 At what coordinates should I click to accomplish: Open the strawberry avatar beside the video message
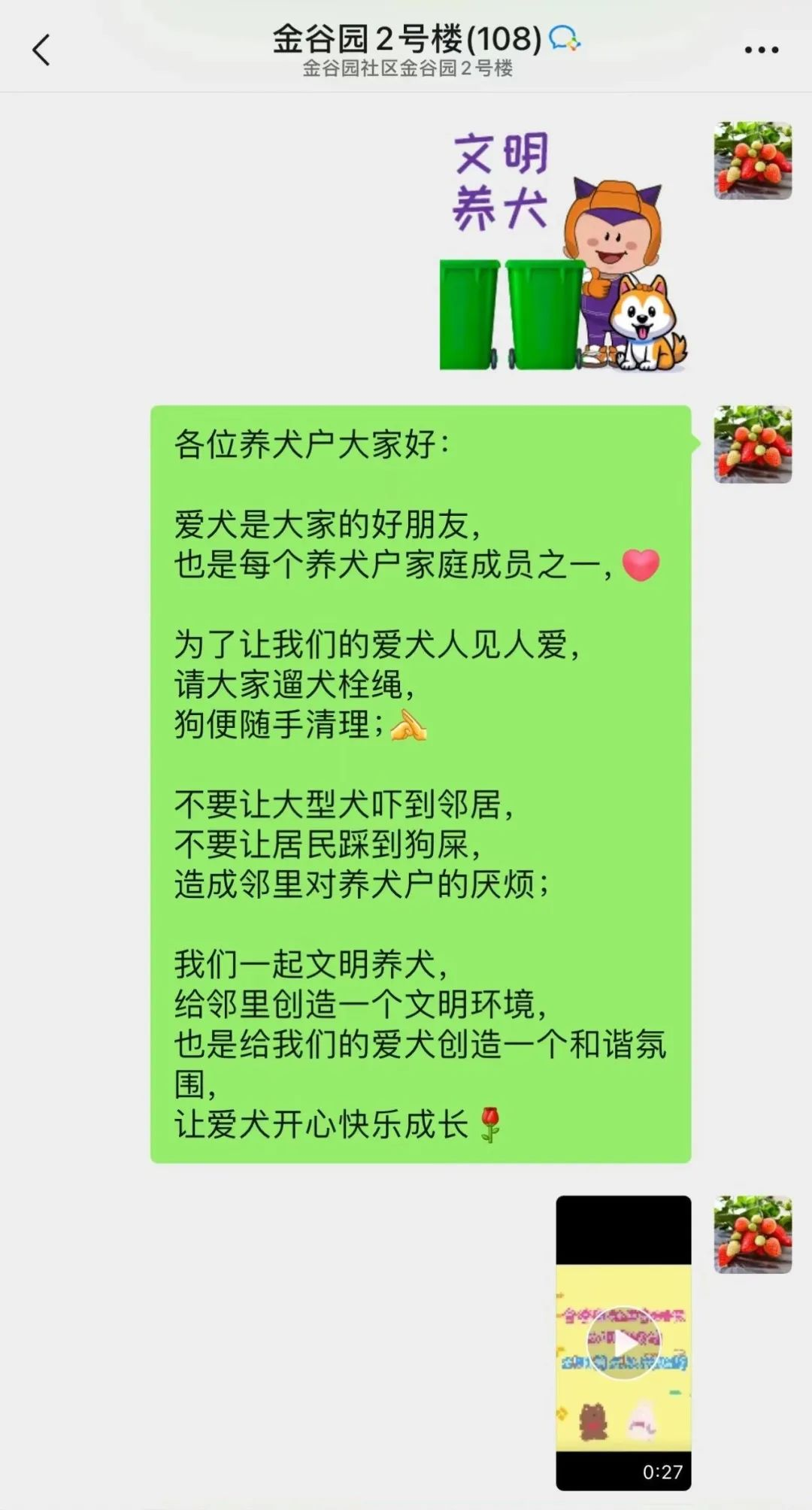(753, 1234)
